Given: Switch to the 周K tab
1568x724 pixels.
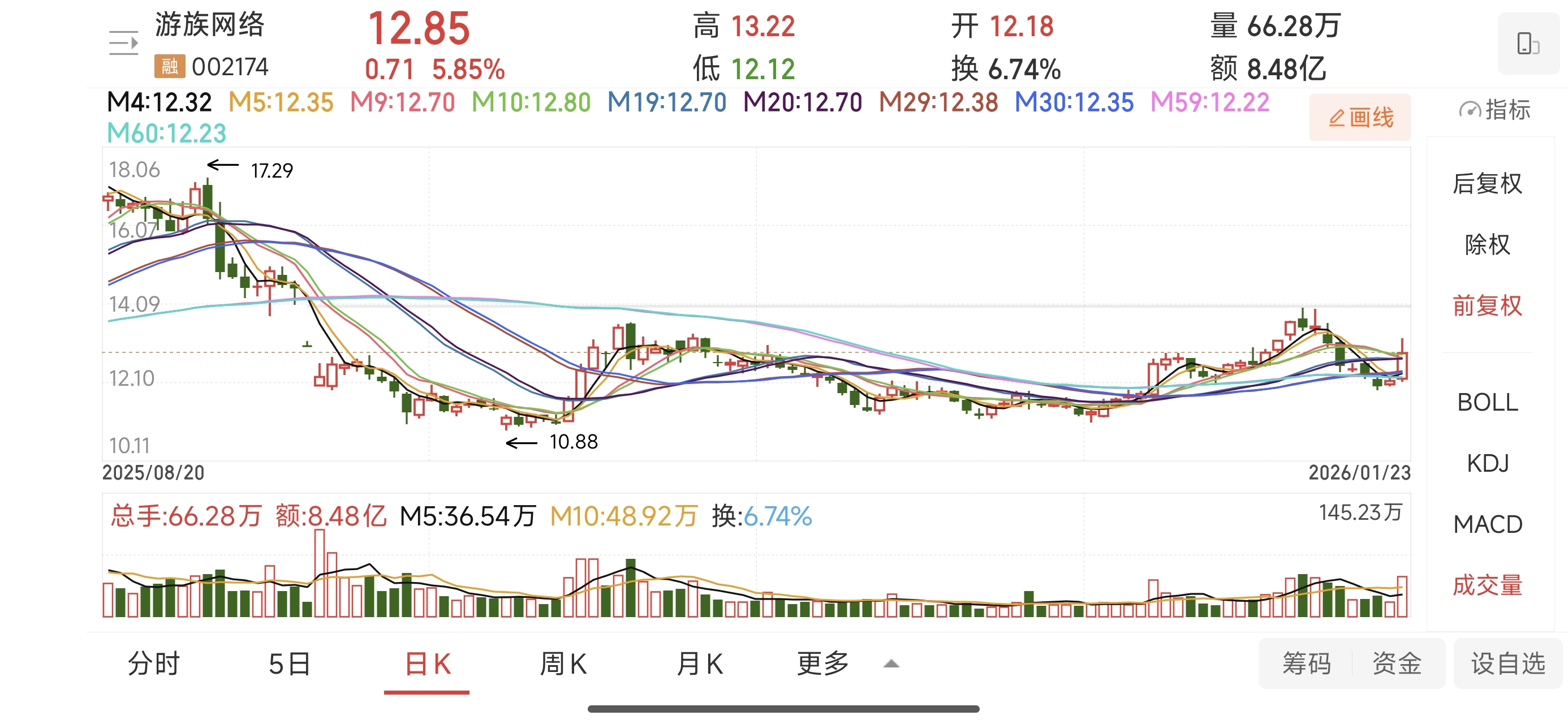Looking at the screenshot, I should (x=563, y=663).
